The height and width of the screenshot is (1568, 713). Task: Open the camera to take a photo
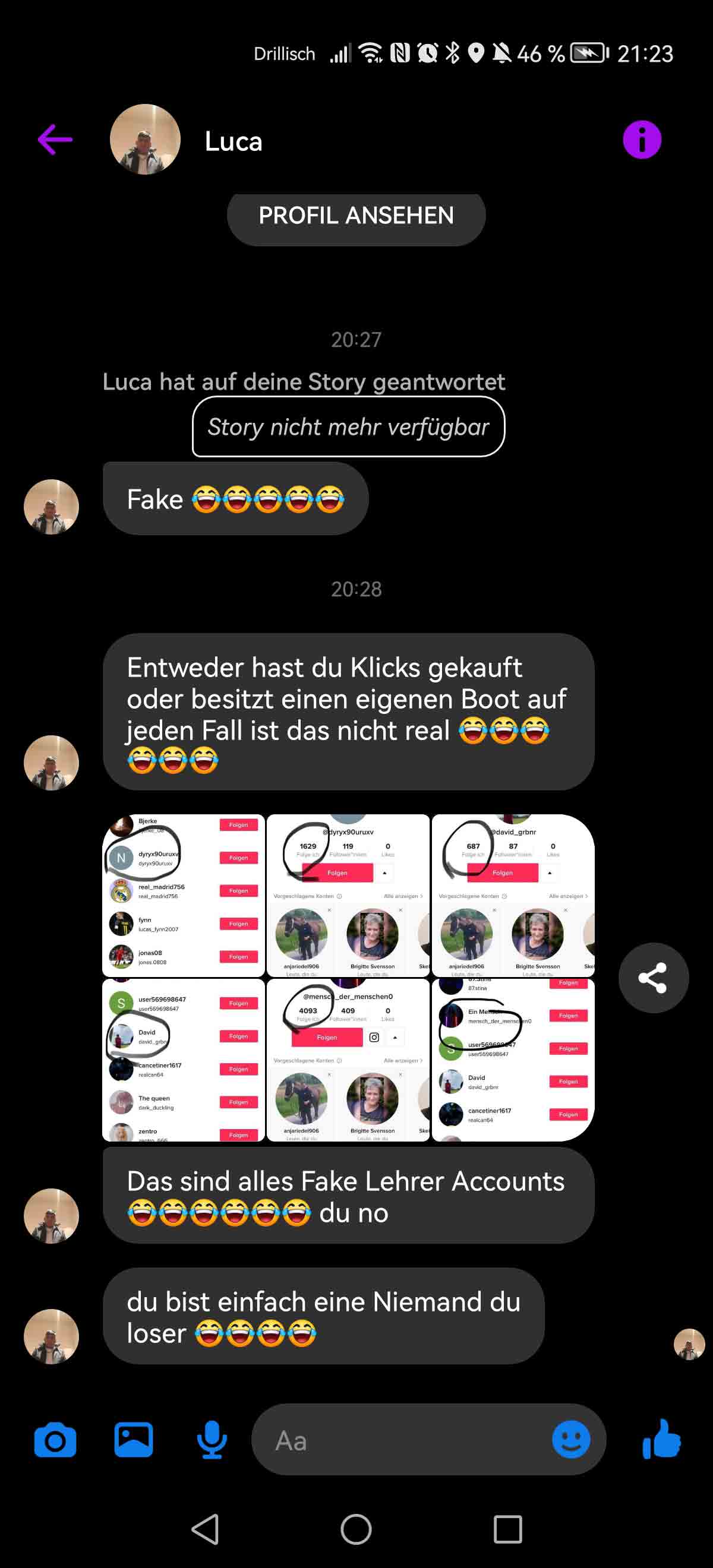pyautogui.click(x=55, y=1440)
